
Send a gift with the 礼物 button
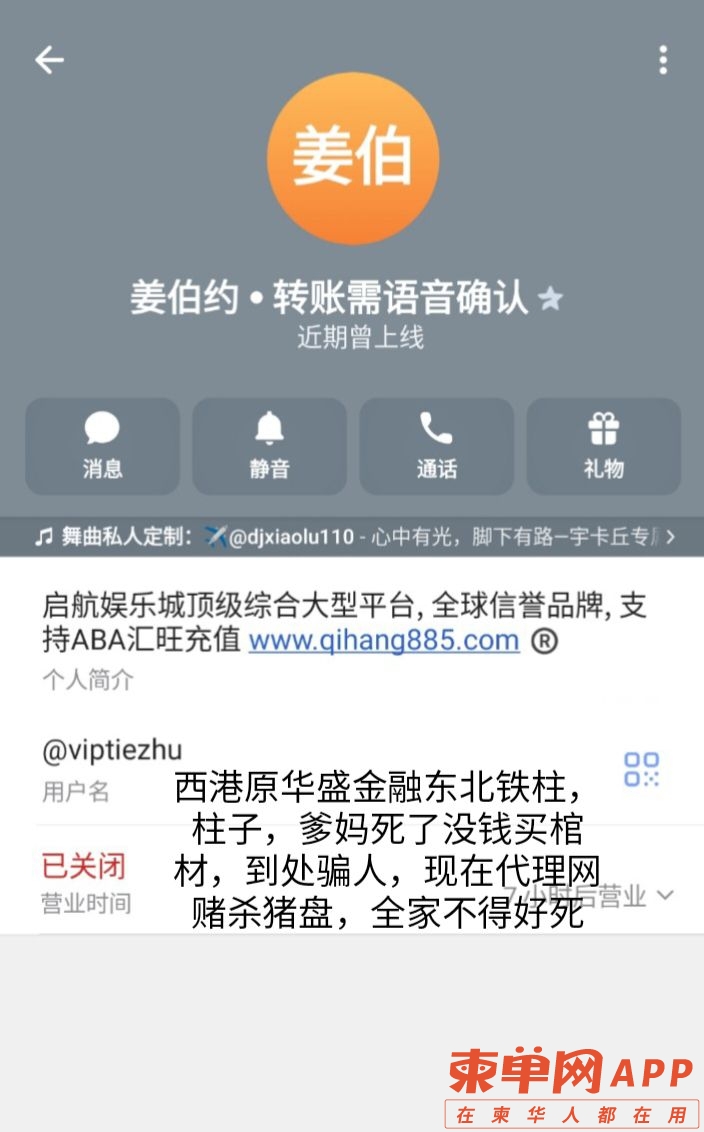pos(603,446)
